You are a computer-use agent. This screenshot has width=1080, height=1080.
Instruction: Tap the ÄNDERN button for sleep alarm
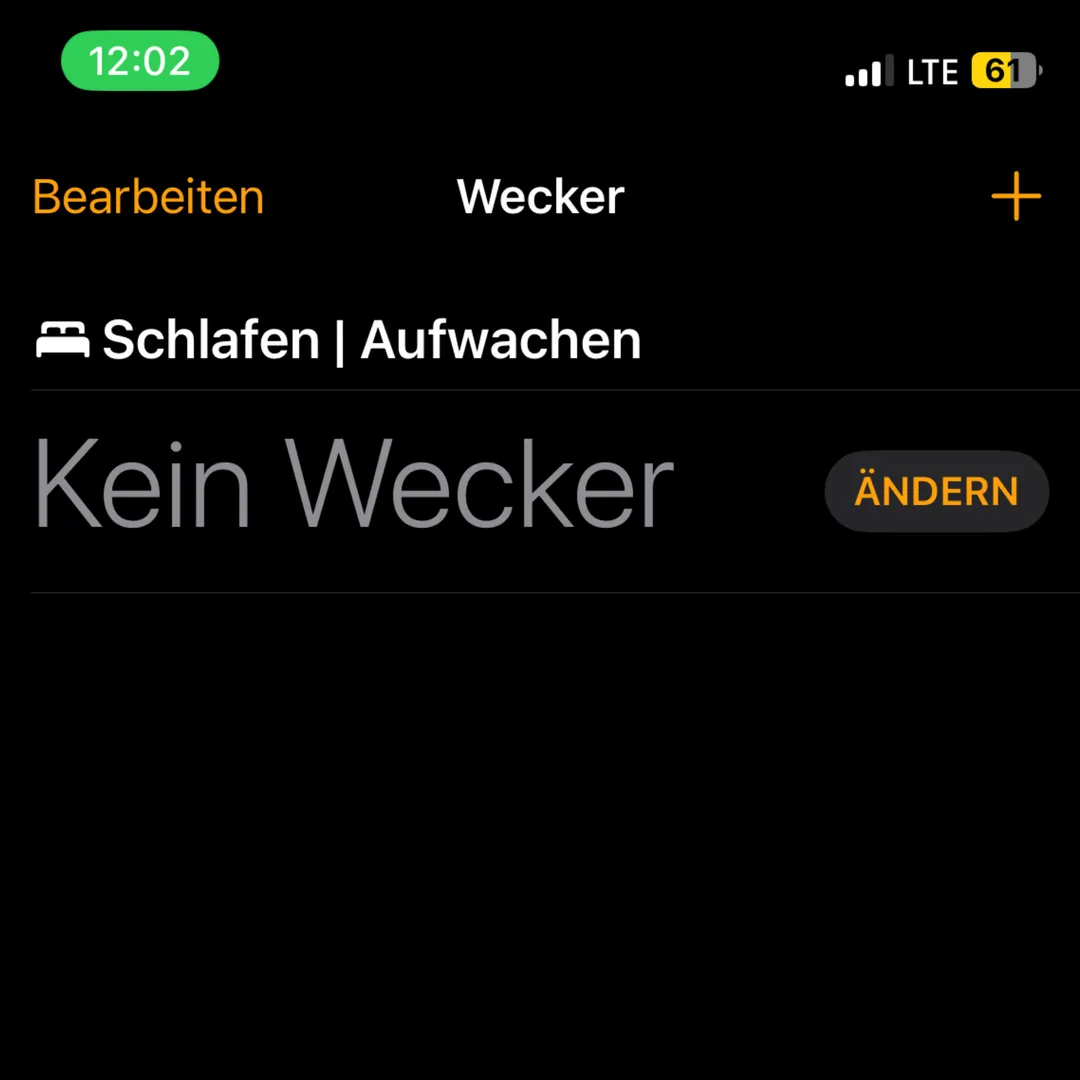coord(936,491)
